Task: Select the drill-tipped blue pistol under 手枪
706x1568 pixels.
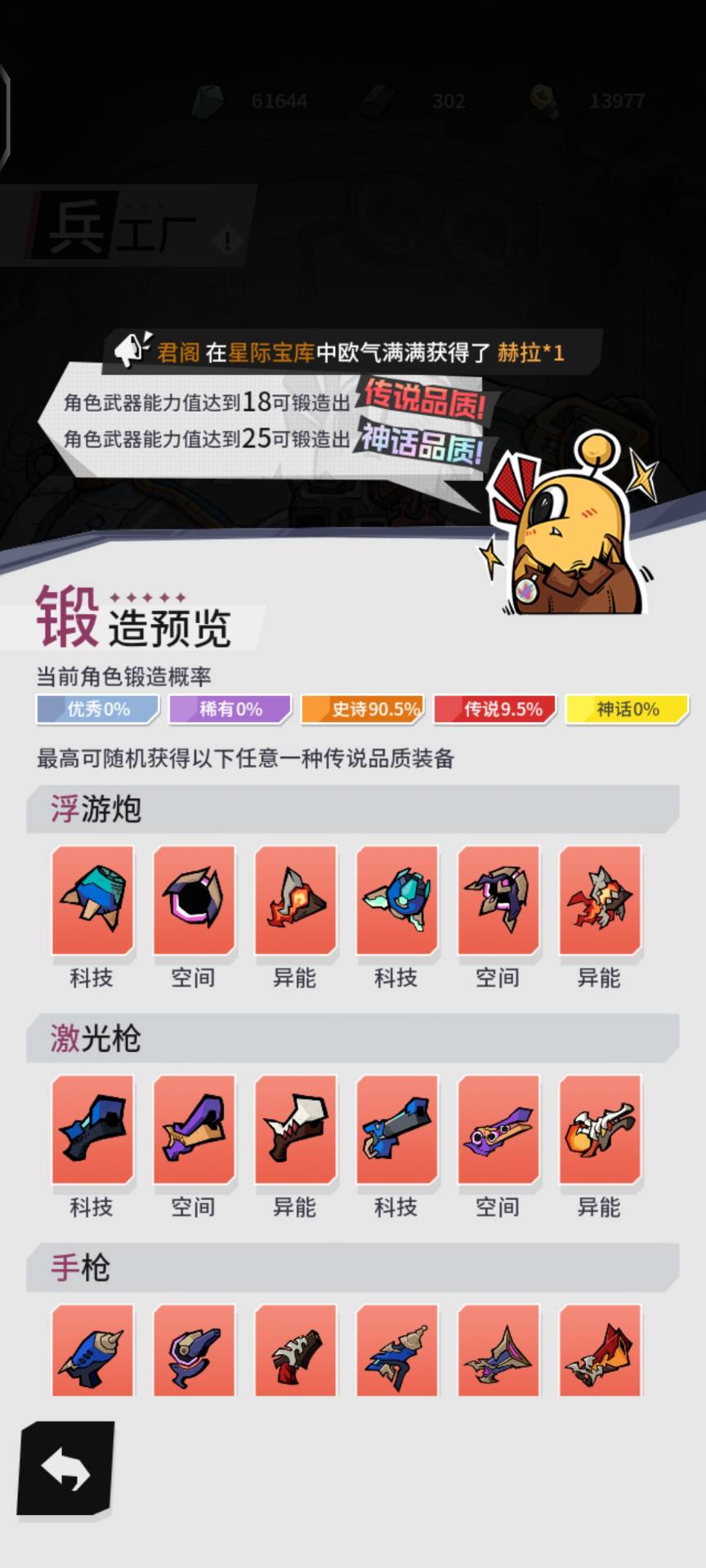Action: pos(92,1352)
